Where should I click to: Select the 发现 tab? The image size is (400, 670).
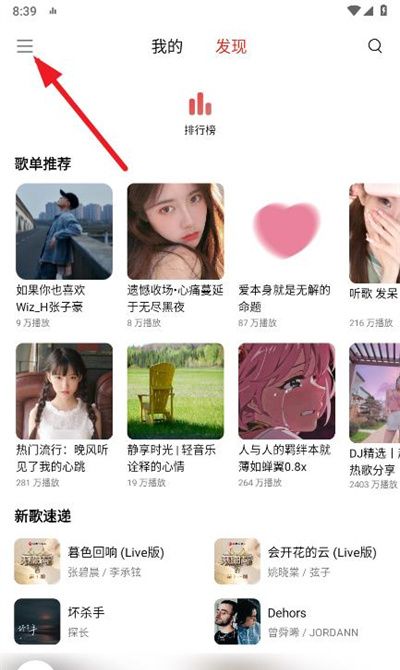coord(231,46)
